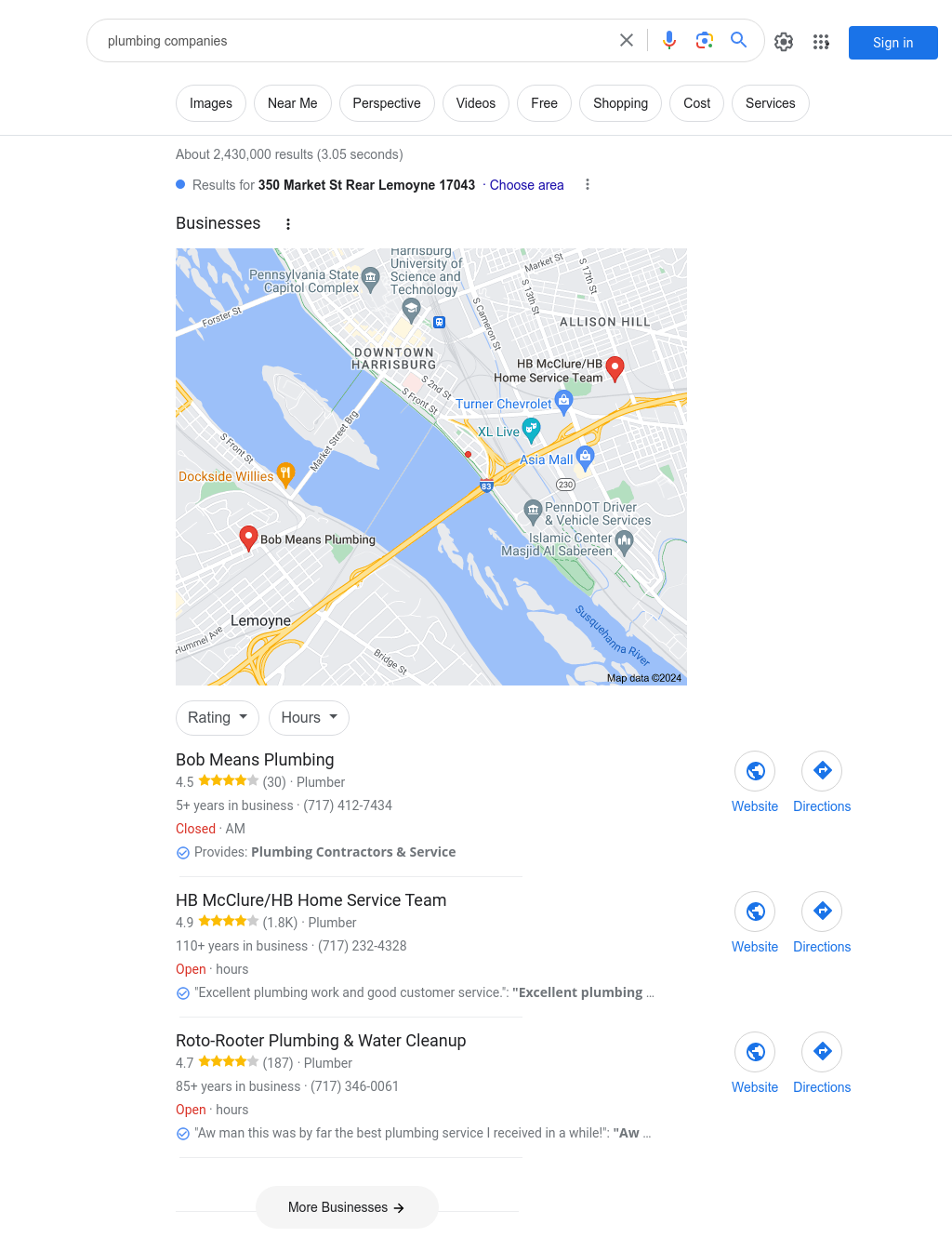Switch to the Videos filter

[475, 103]
